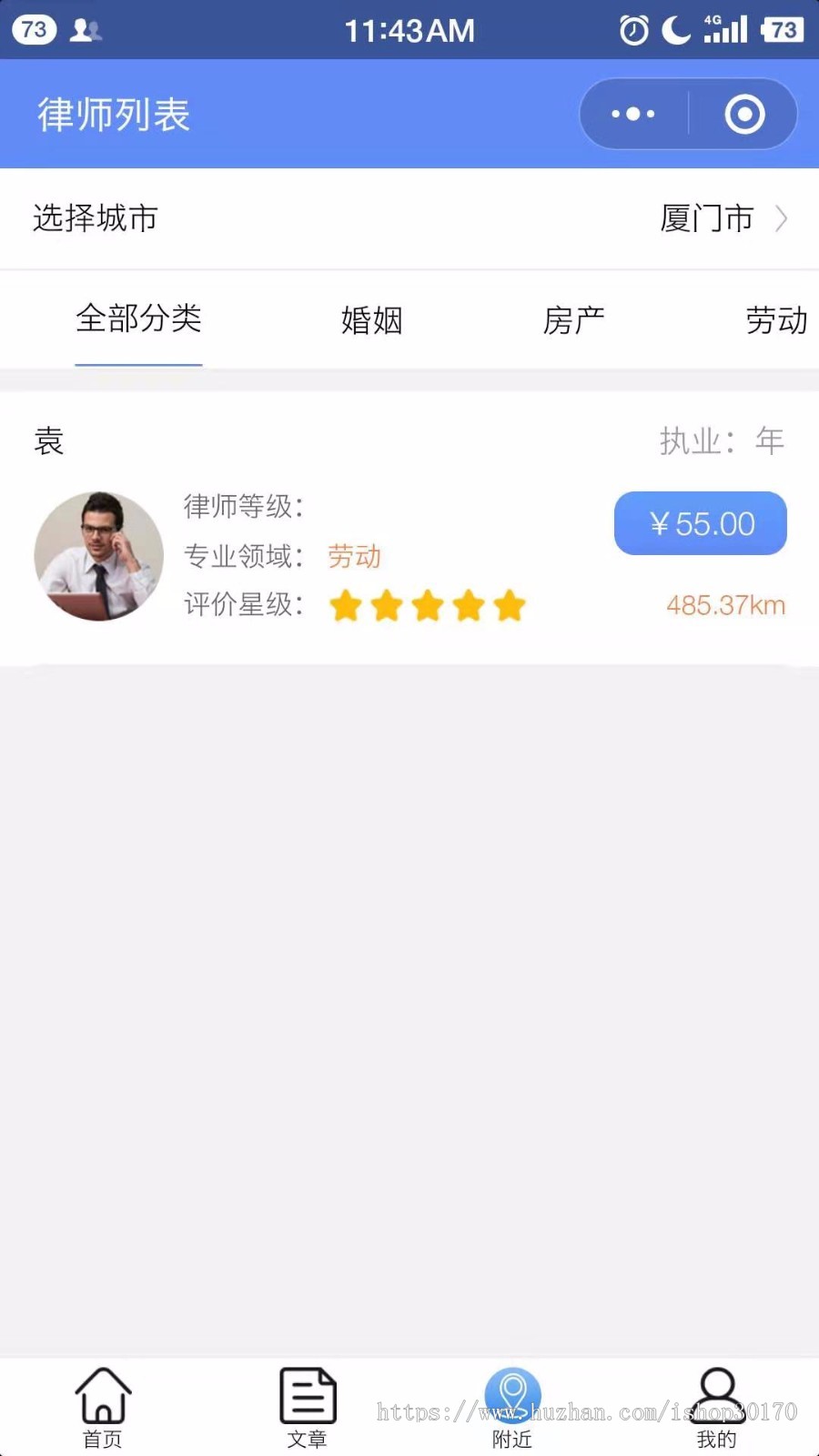Check the alarm clock status bar icon
Image resolution: width=819 pixels, height=1456 pixels.
(x=633, y=28)
